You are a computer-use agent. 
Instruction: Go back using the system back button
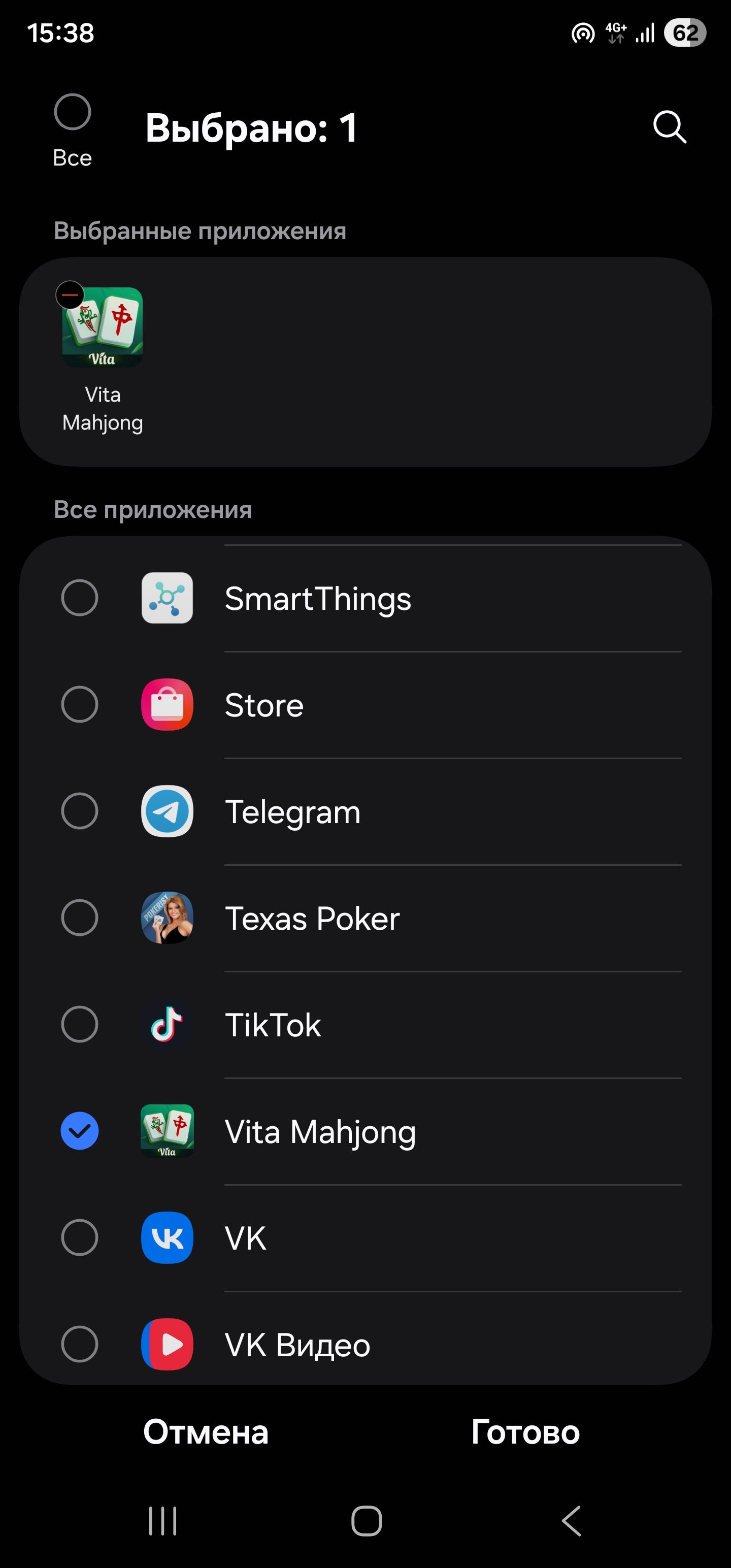(571, 1521)
